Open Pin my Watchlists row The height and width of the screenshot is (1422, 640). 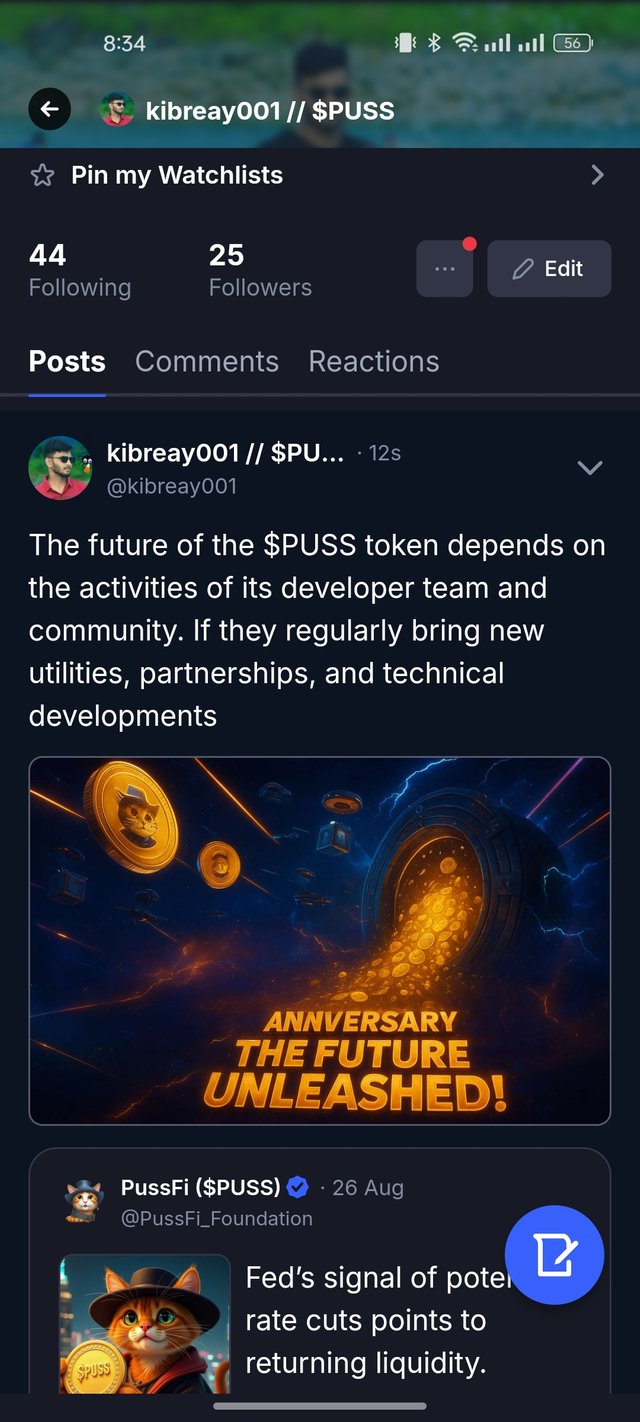(x=320, y=176)
